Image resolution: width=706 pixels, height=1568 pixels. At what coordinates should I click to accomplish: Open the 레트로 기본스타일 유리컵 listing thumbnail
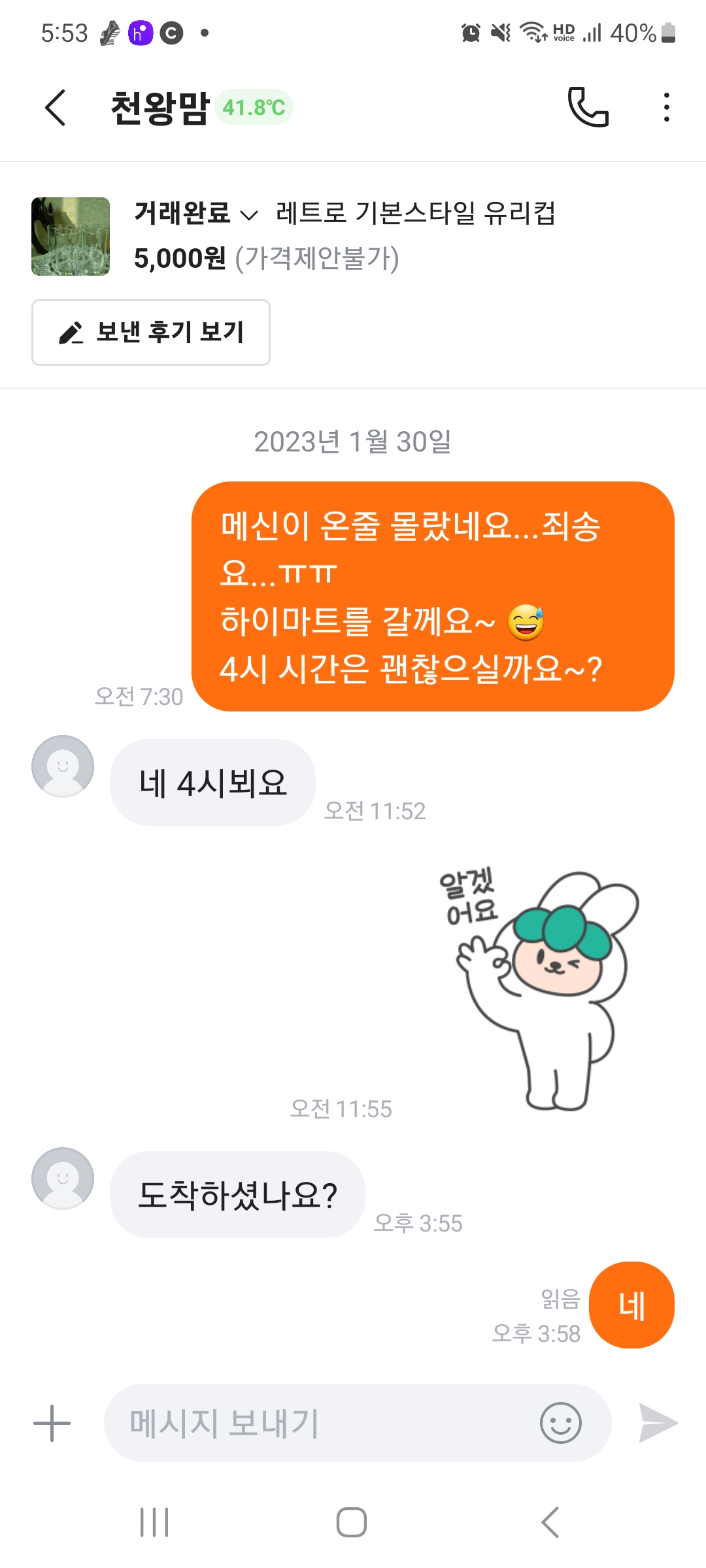click(71, 237)
